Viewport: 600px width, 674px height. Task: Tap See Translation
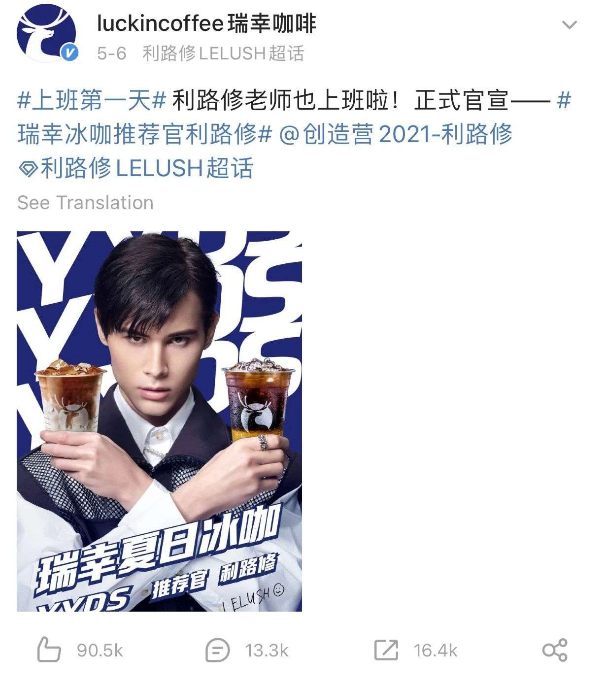point(85,202)
